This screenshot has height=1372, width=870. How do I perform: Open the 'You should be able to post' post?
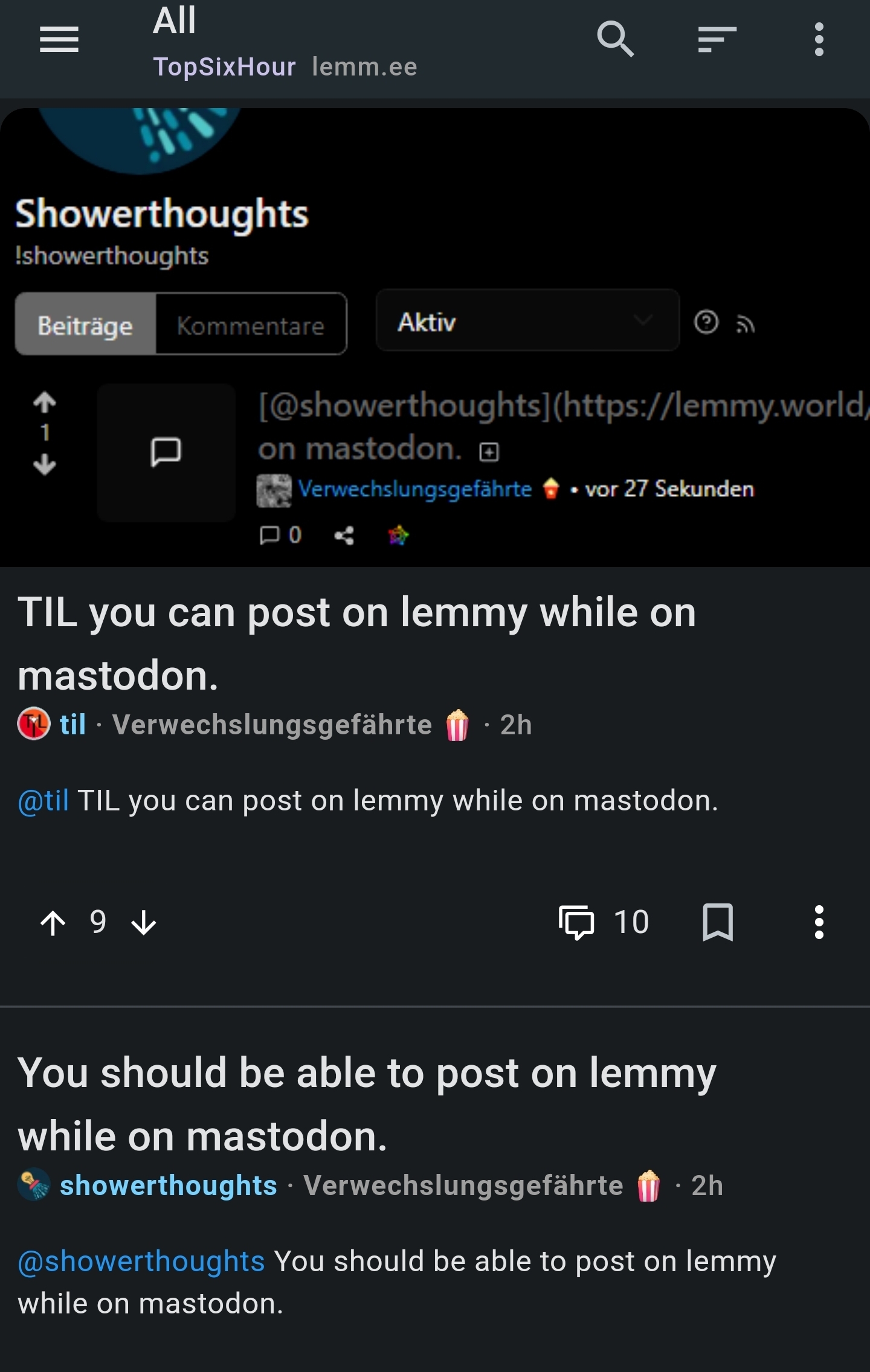click(x=366, y=1104)
